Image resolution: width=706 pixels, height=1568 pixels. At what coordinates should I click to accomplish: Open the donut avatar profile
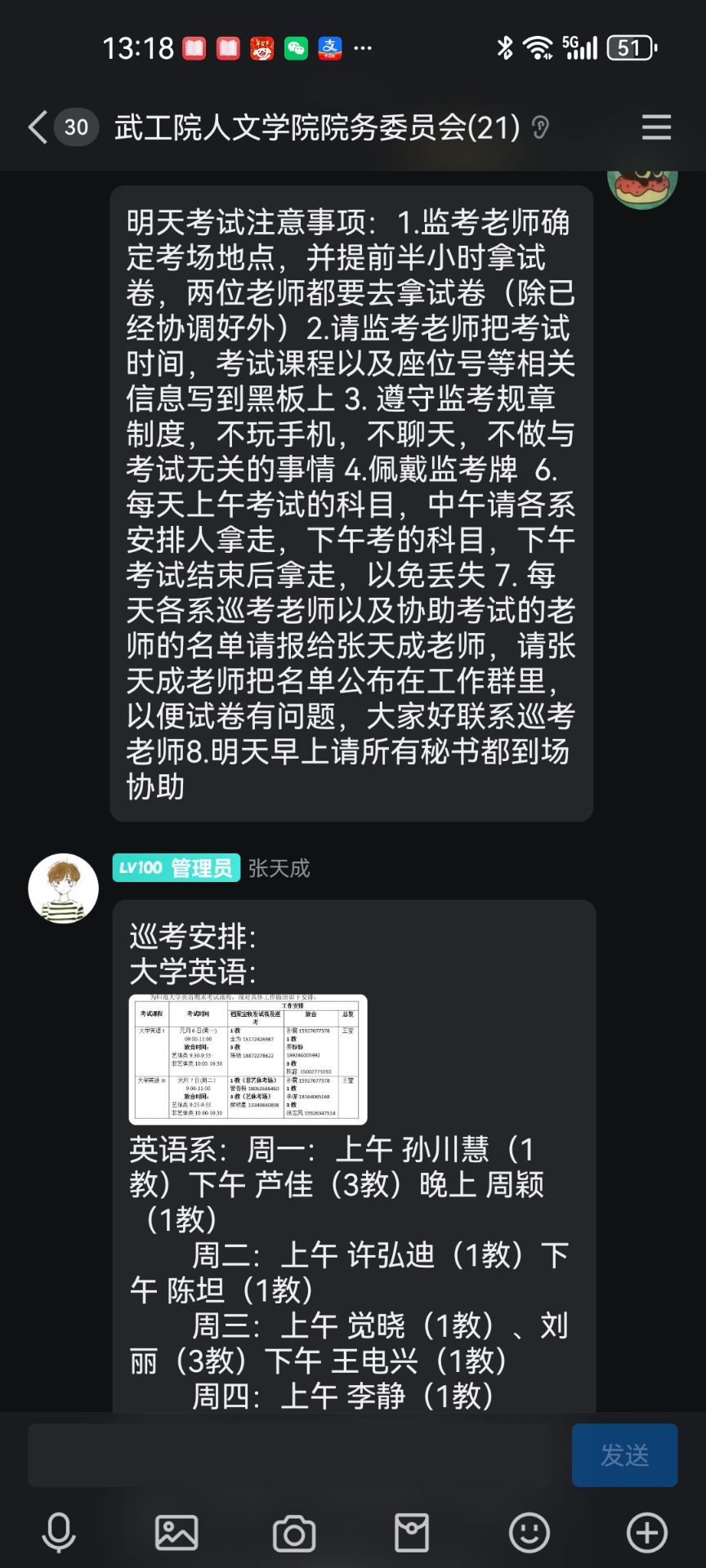642,186
